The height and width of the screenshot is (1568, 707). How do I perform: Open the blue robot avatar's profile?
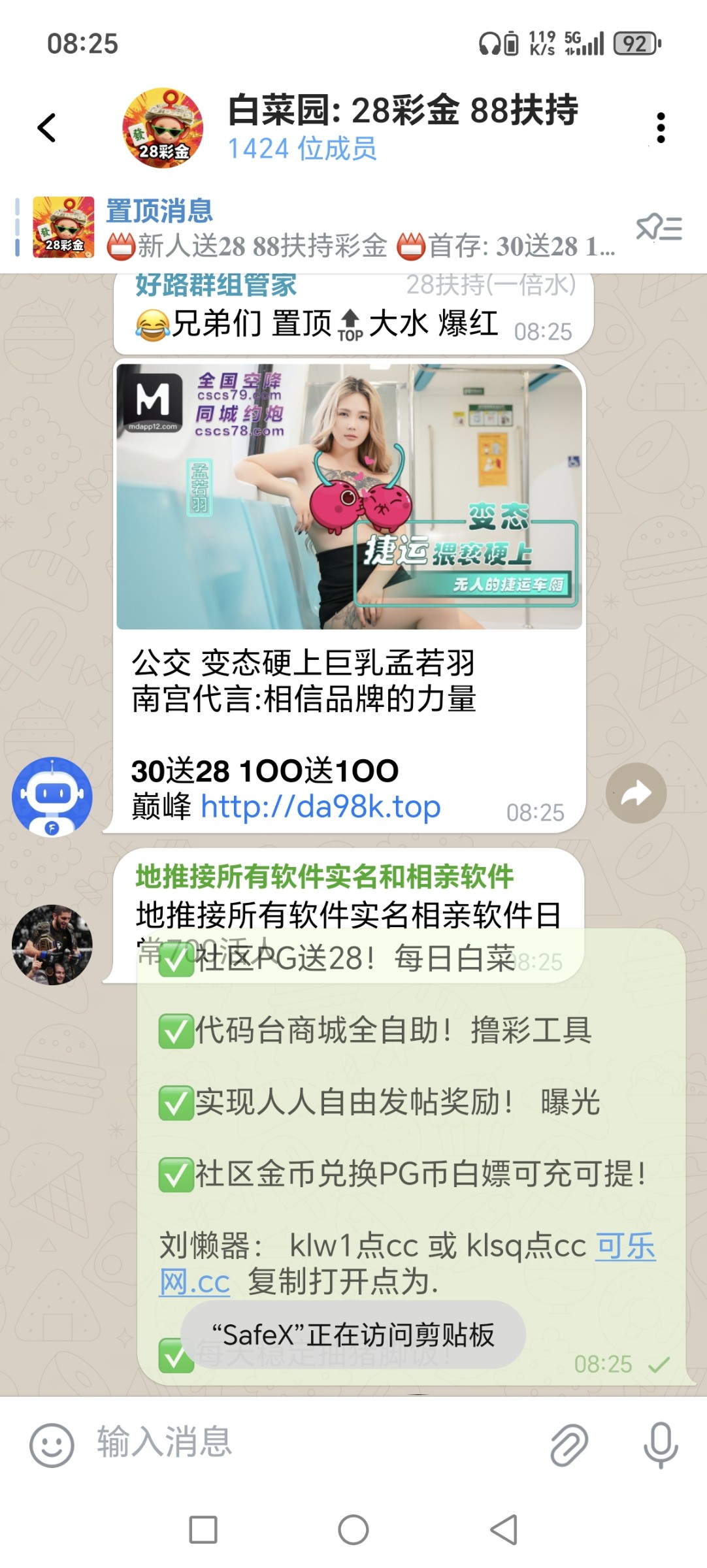pos(52,796)
